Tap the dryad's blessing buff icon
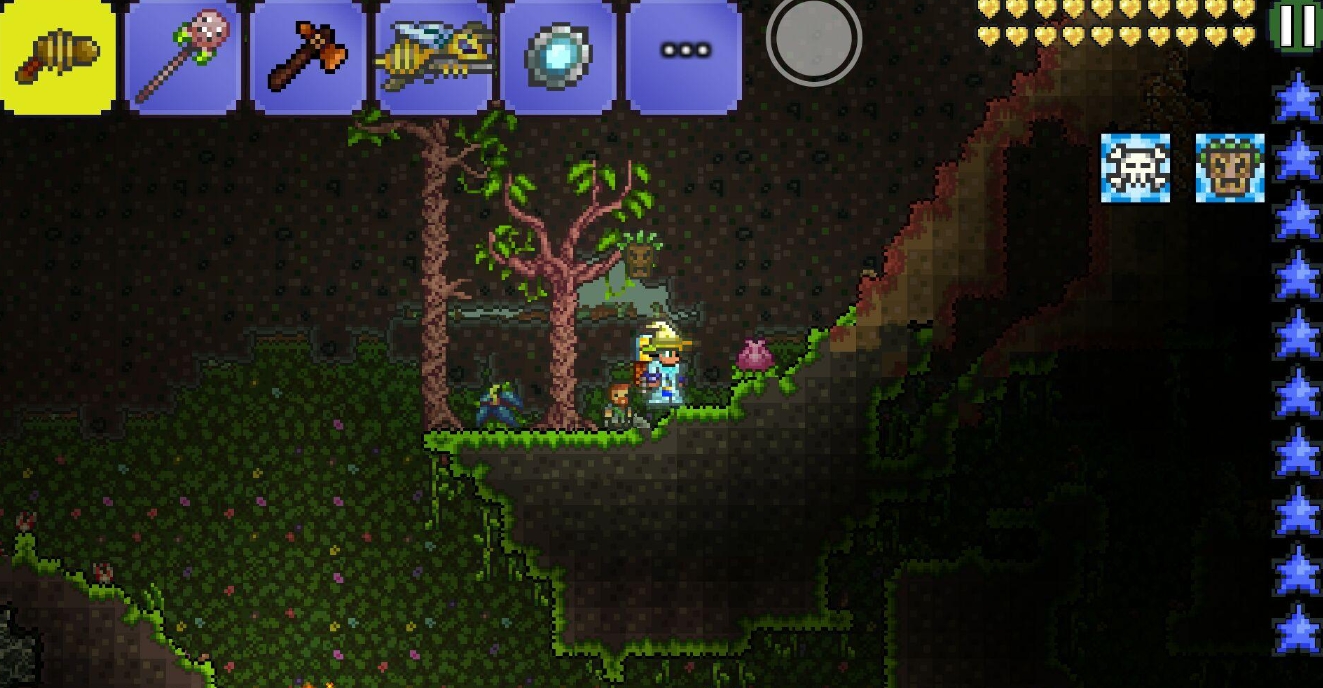The width and height of the screenshot is (1323, 688). click(1230, 168)
